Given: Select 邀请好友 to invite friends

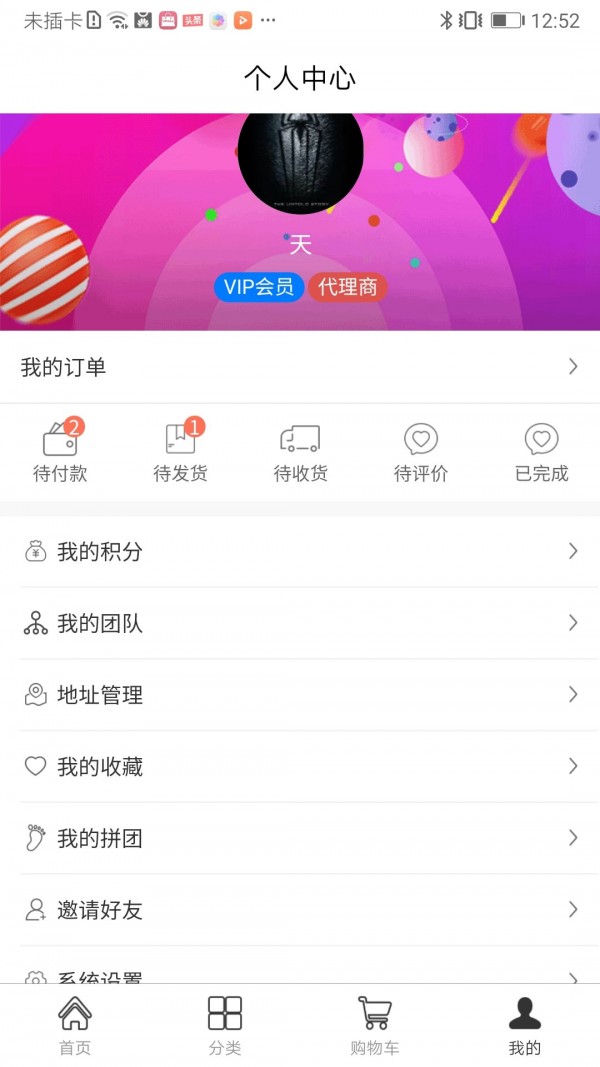Looking at the screenshot, I should click(x=300, y=910).
